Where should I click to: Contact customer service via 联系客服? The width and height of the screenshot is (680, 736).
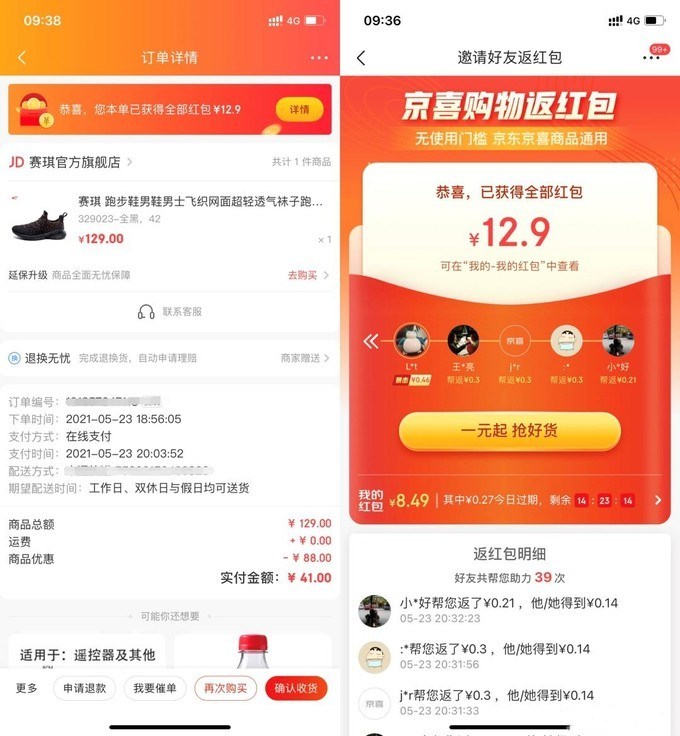pos(170,312)
